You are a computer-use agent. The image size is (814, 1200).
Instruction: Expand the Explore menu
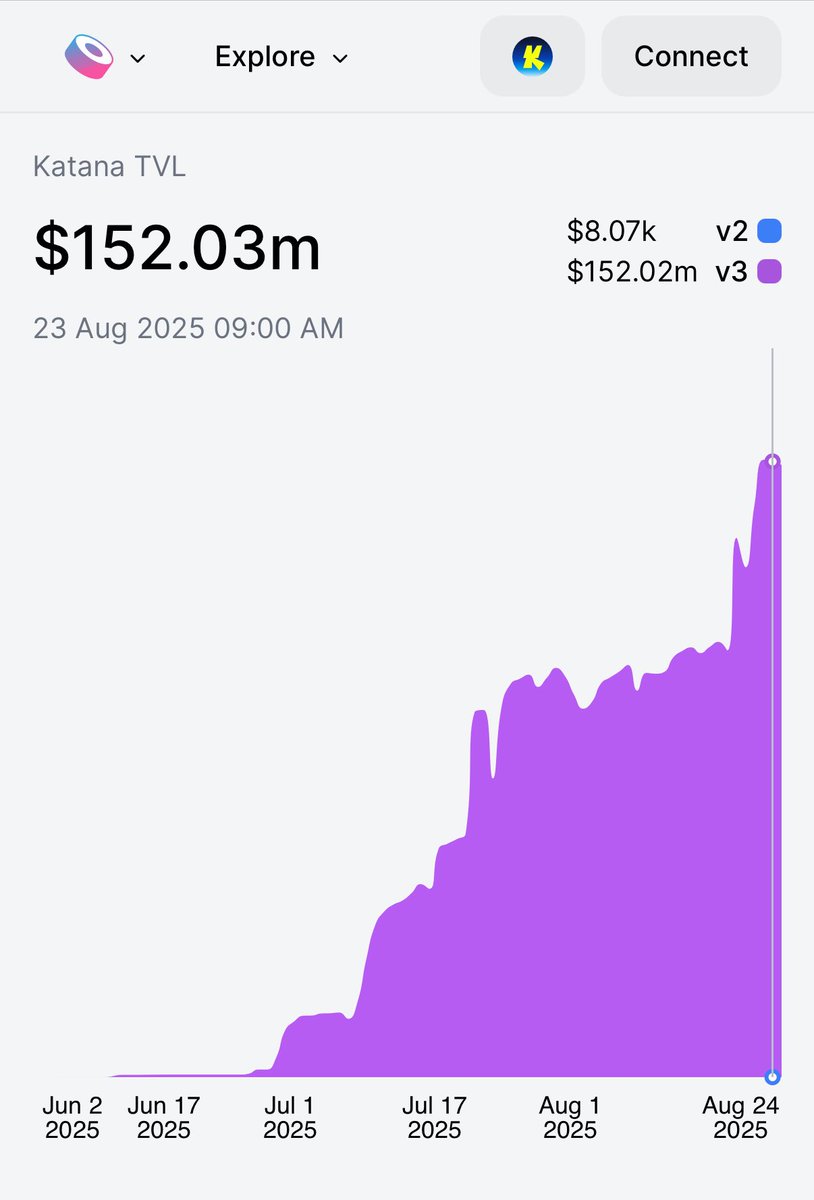[x=281, y=57]
